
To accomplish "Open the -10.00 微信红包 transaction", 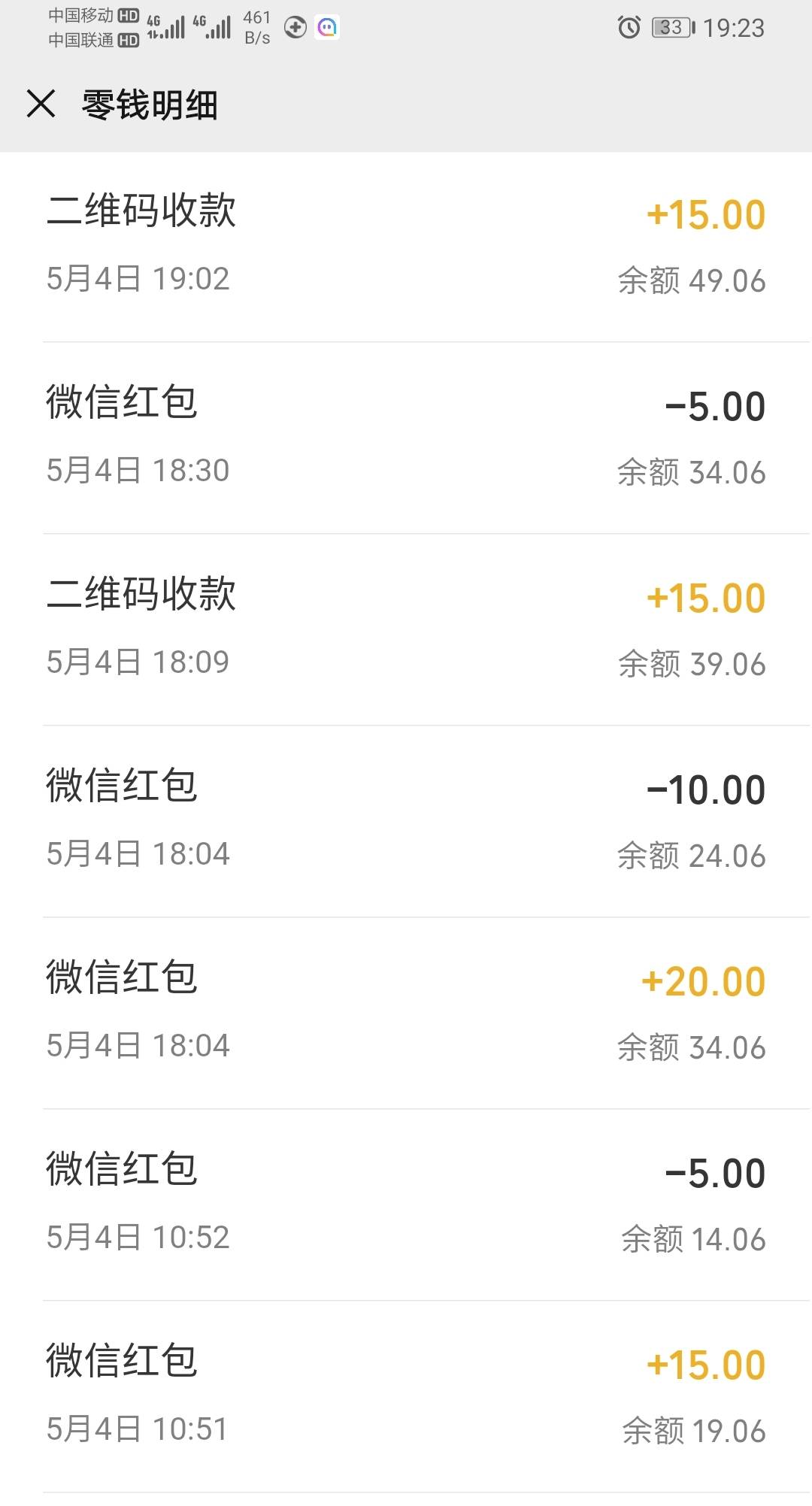I will 406,822.
